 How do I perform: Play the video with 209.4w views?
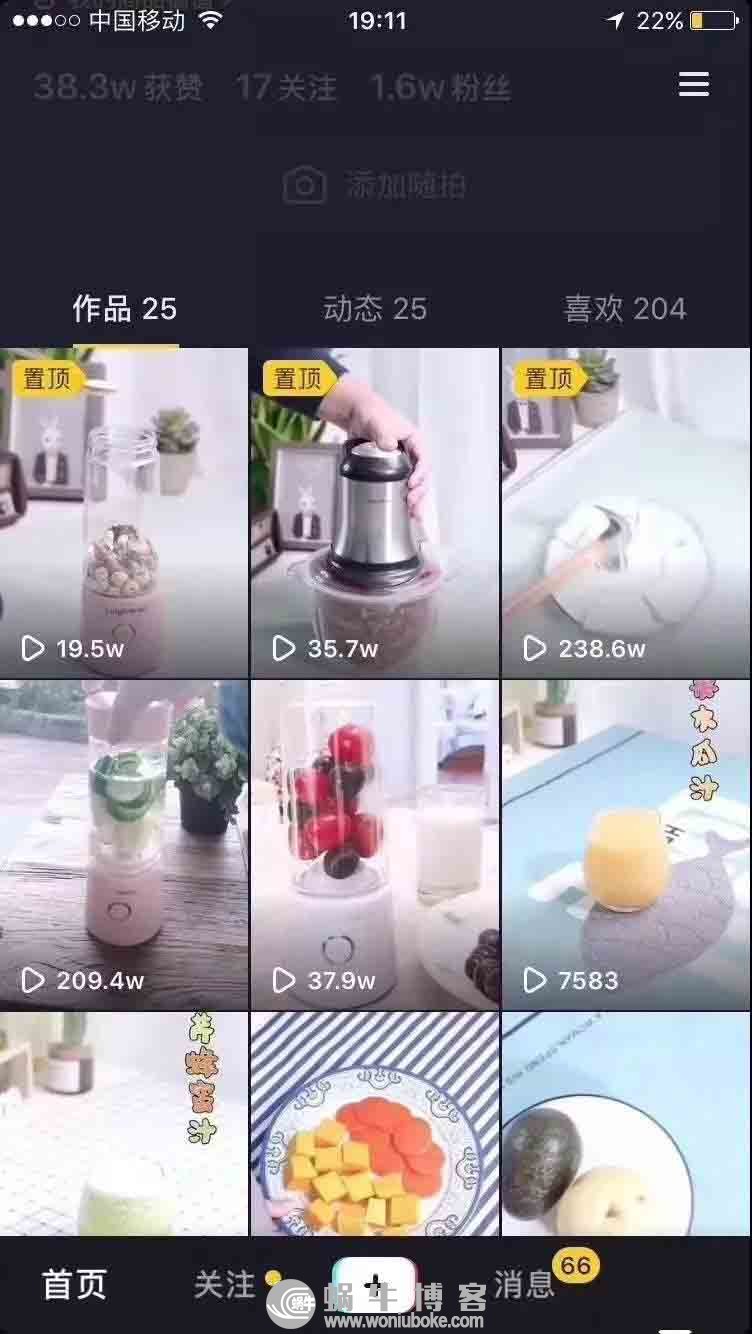[x=124, y=845]
